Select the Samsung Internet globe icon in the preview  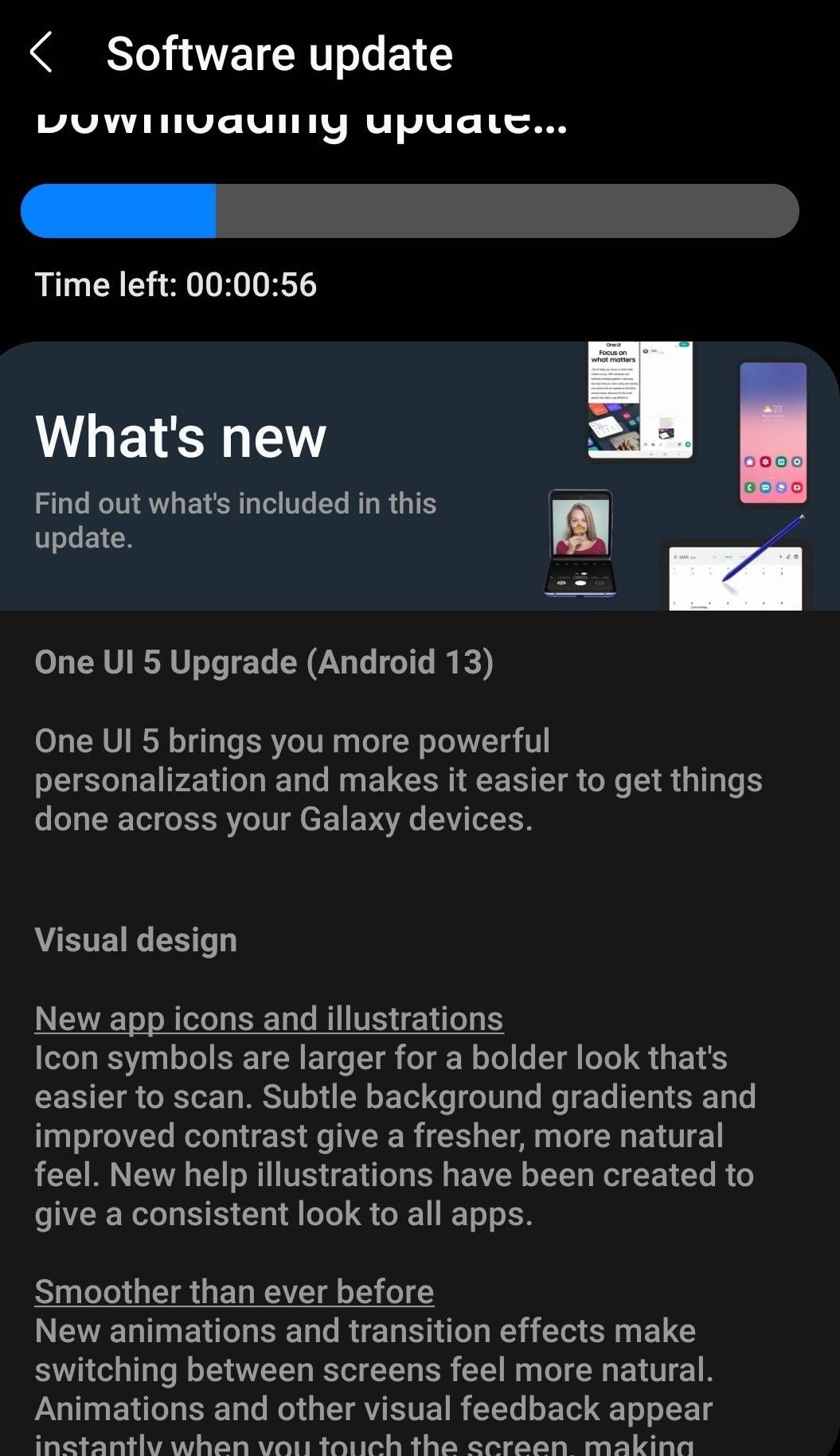781,487
